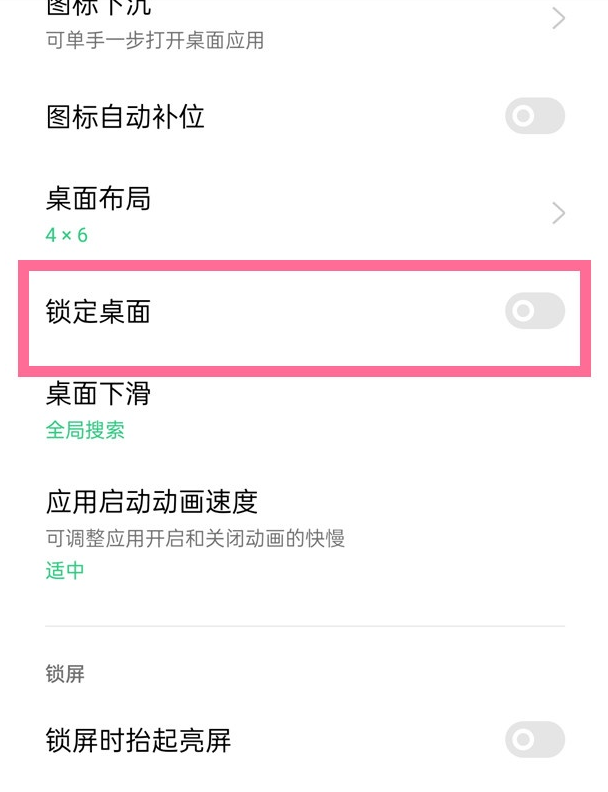The height and width of the screenshot is (792, 608).
Task: Toggle the 锁屏时抬起亮屏 switch
Action: click(x=534, y=741)
